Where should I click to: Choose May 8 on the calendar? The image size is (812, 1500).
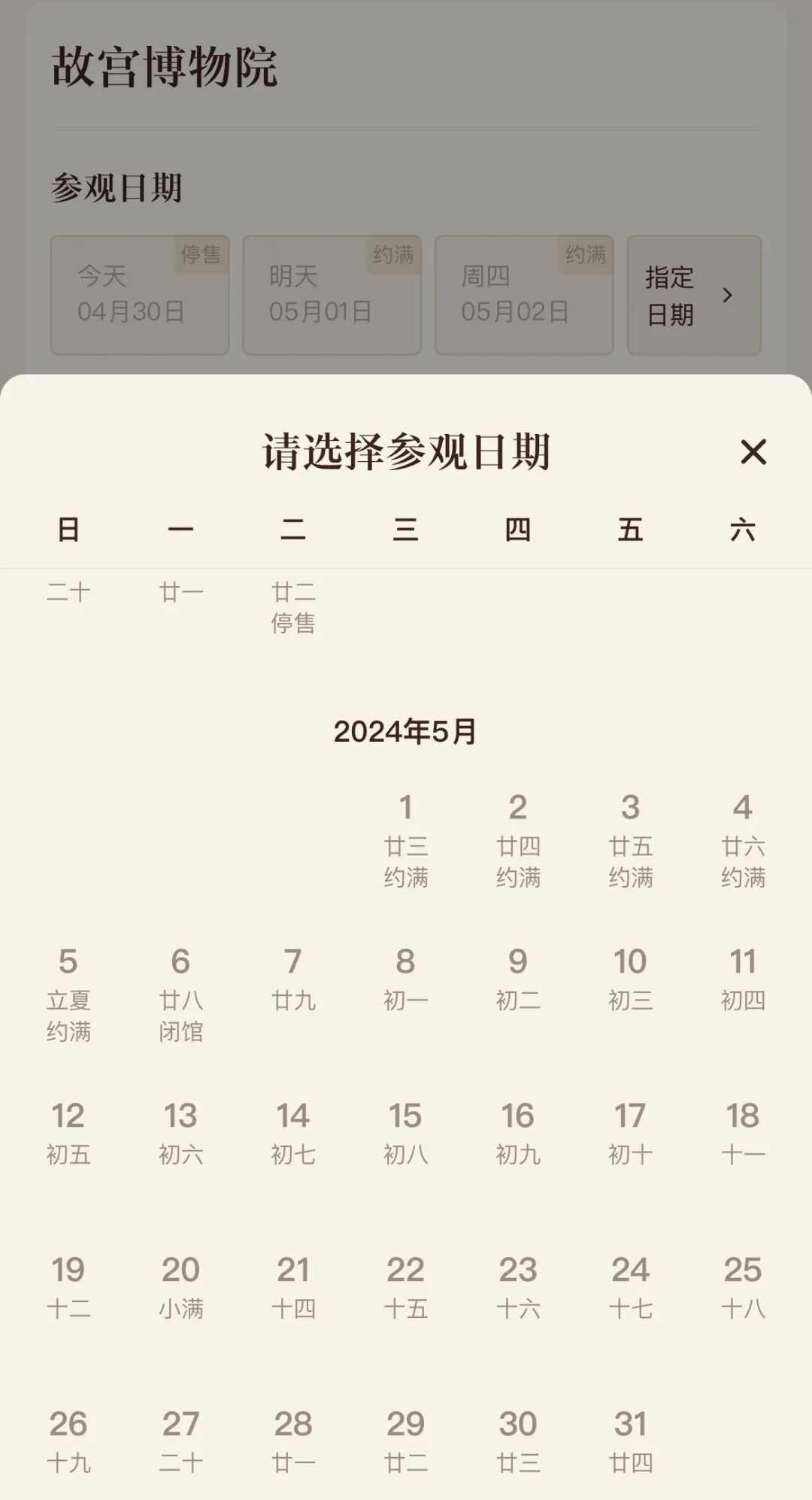click(405, 978)
